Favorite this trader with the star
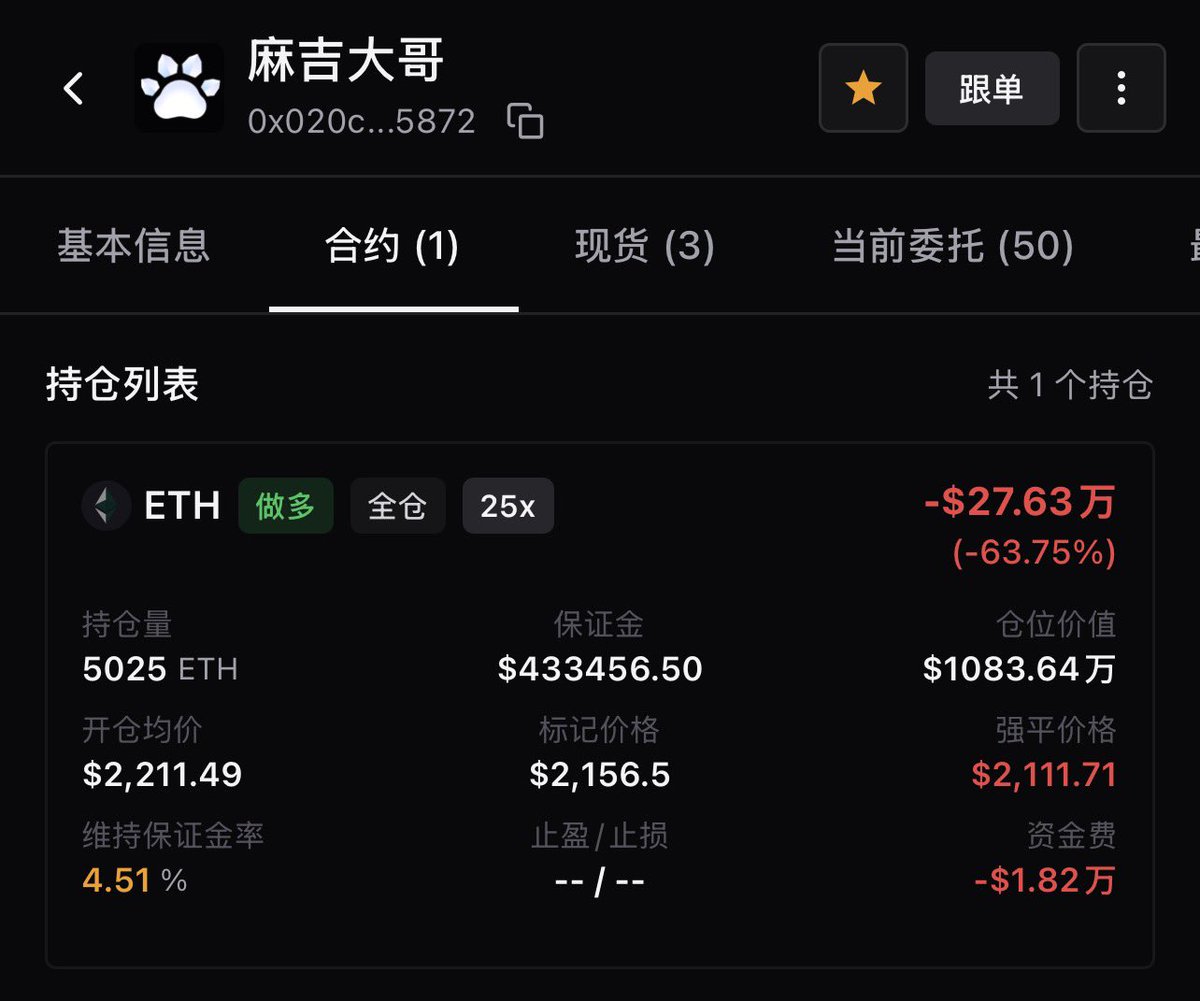The width and height of the screenshot is (1200, 1001). point(862,89)
